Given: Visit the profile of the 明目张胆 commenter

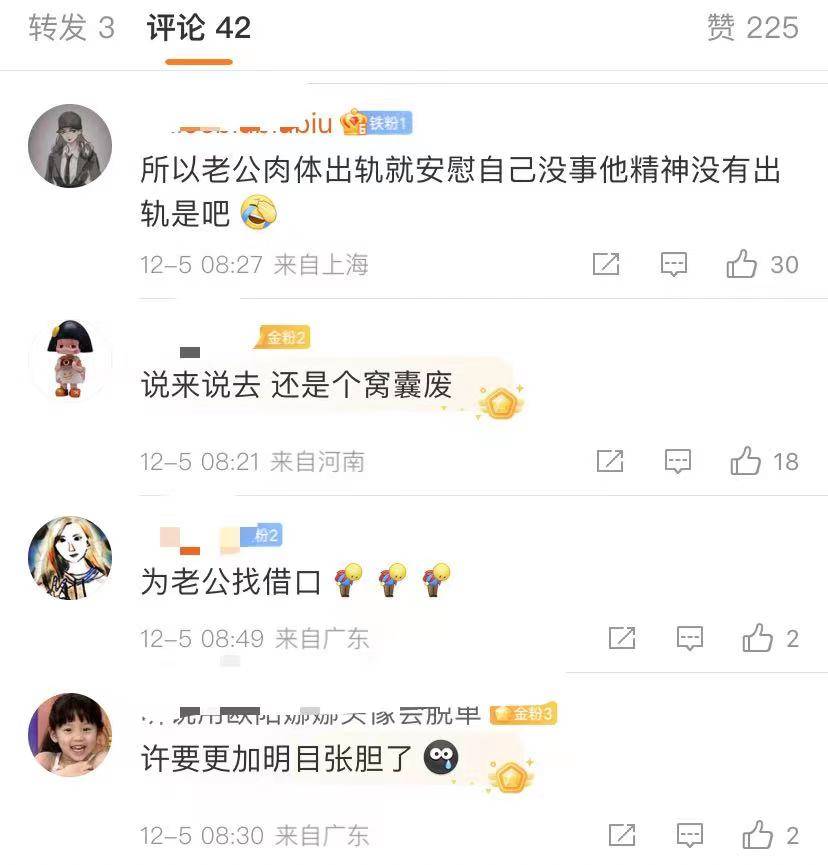Looking at the screenshot, I should (x=70, y=735).
